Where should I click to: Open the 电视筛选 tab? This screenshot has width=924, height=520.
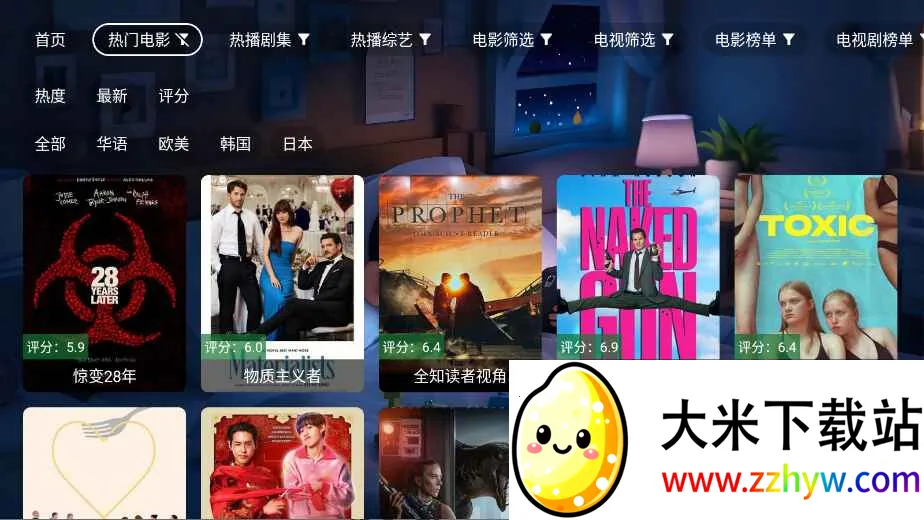[633, 40]
